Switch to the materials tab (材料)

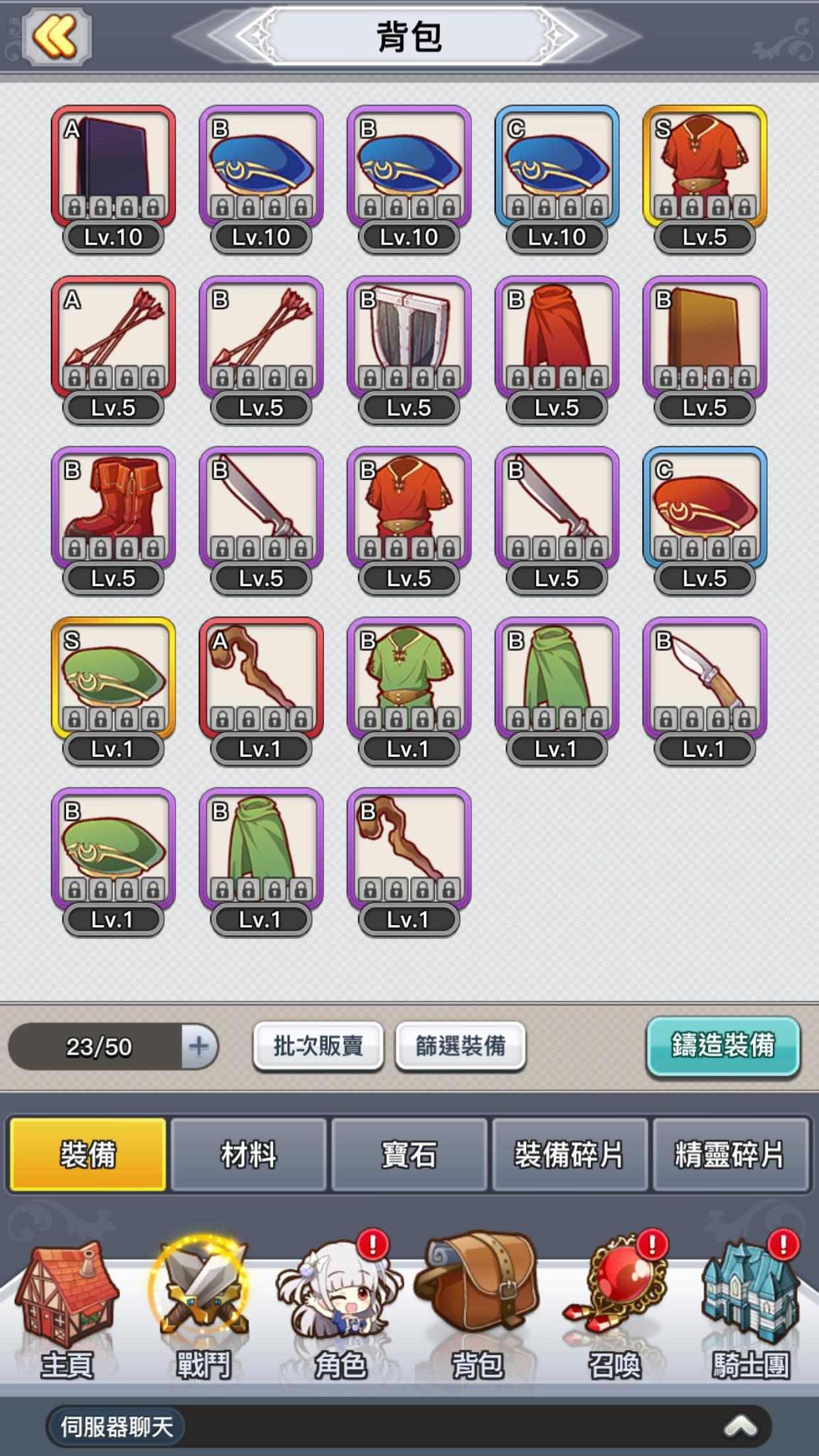pyautogui.click(x=249, y=1155)
